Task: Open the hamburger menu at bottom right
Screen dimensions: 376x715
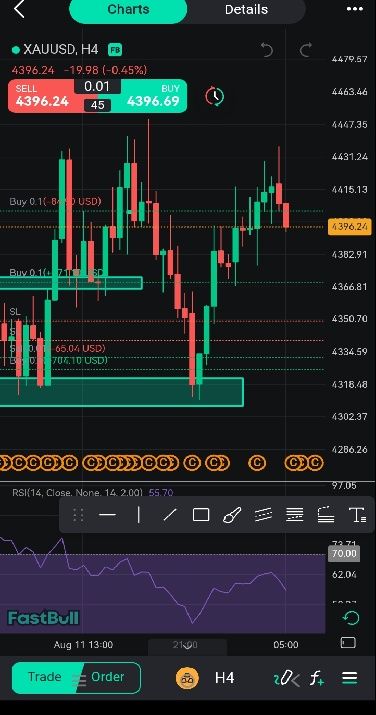Action: pyautogui.click(x=350, y=678)
